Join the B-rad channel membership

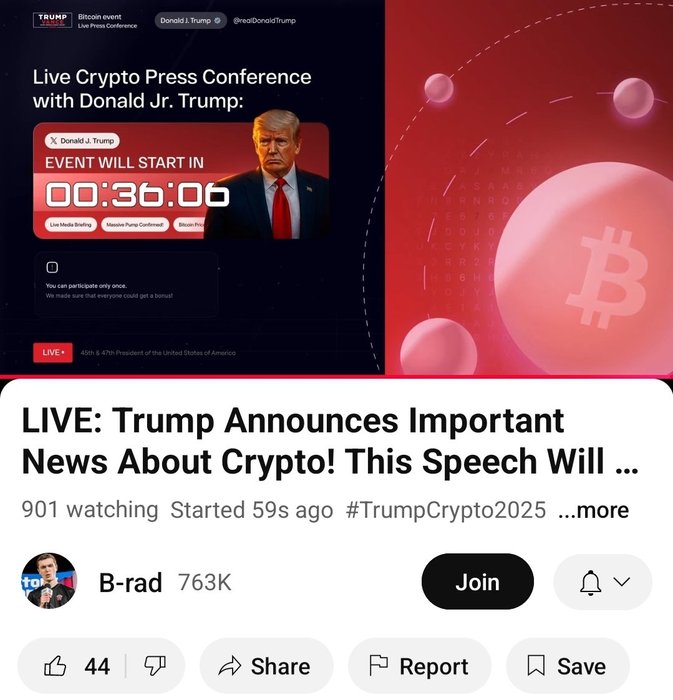point(477,582)
